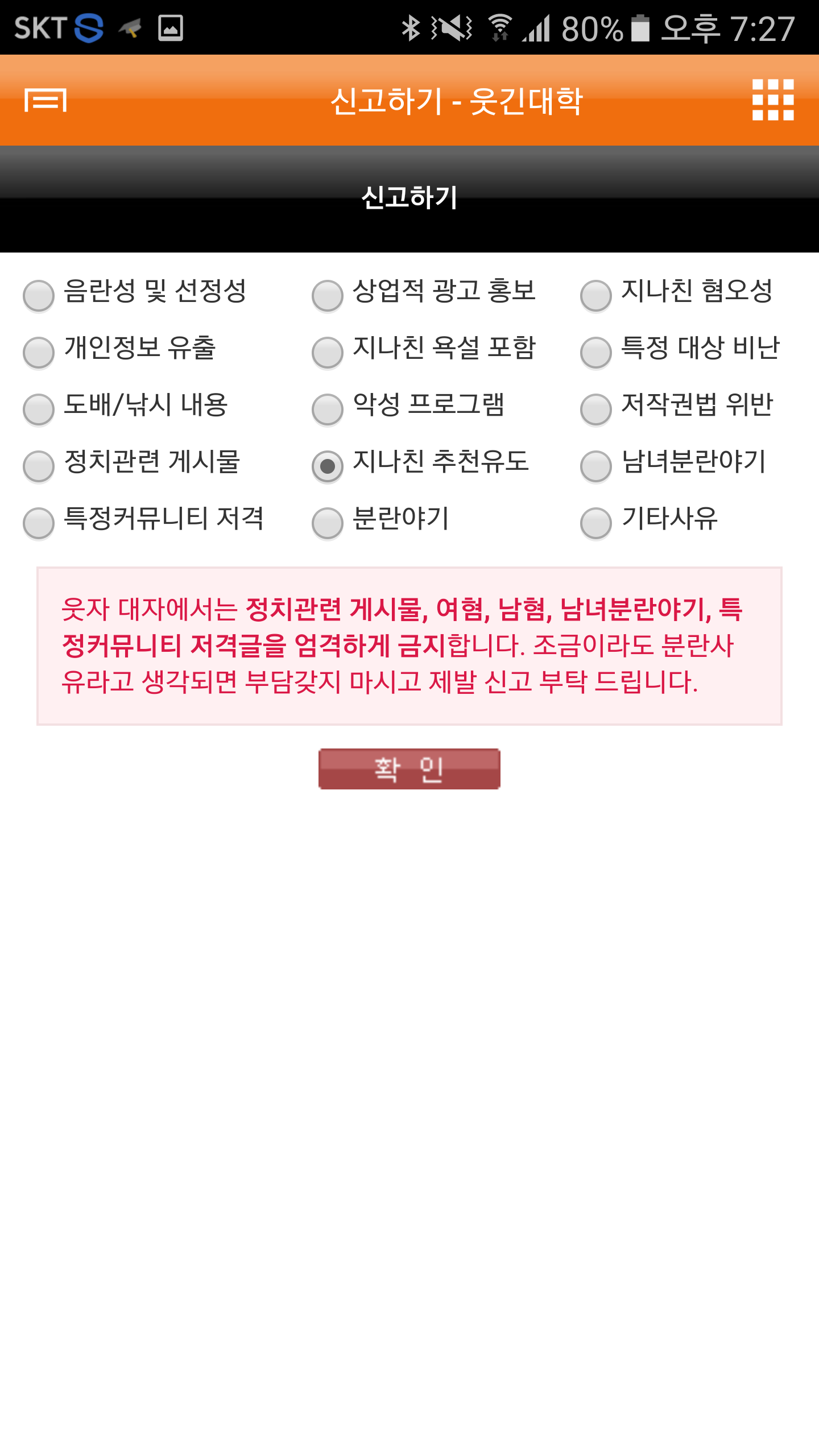
Task: Select the 악성 프로그램 radio button
Action: click(x=328, y=409)
